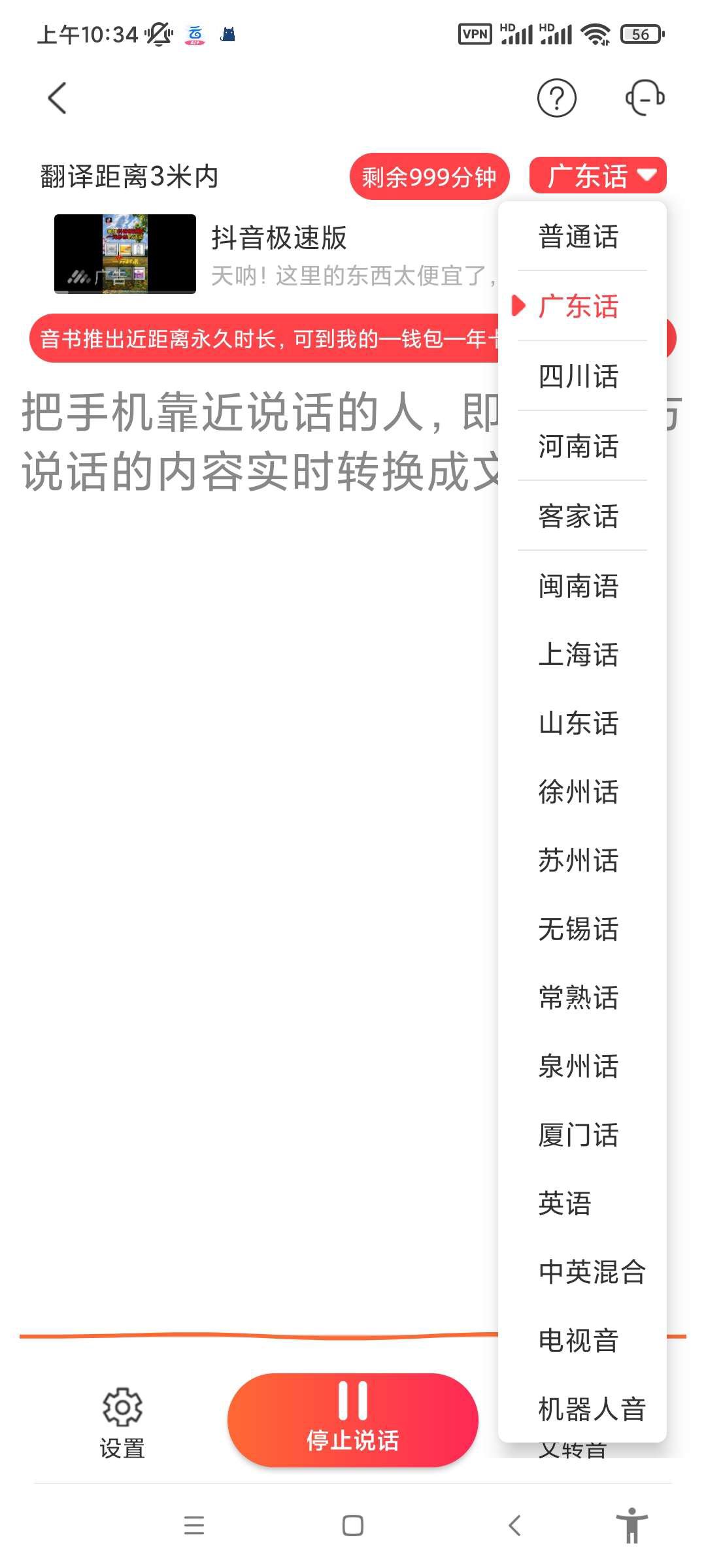Tap the 剩余999分钟 remaining time badge

click(x=429, y=177)
